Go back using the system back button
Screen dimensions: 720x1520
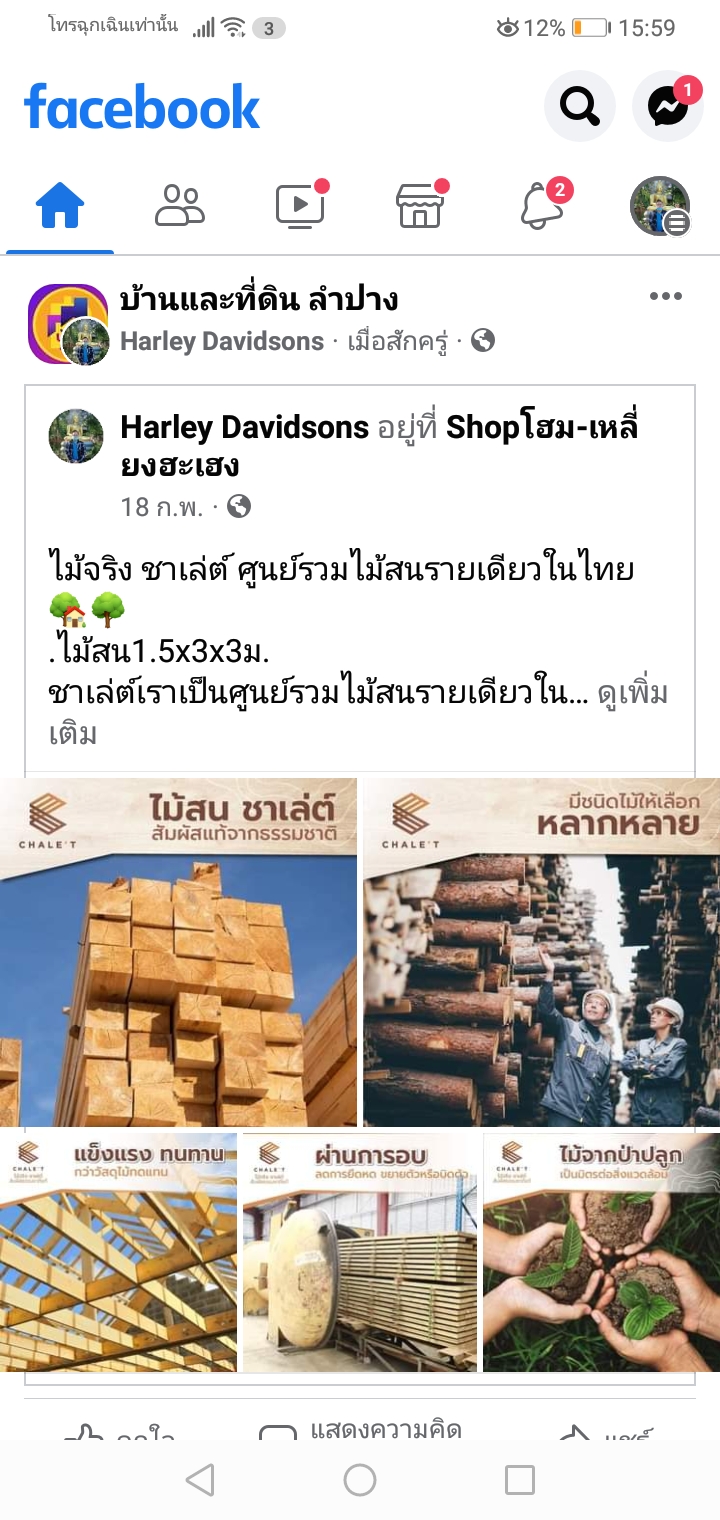click(x=200, y=1480)
